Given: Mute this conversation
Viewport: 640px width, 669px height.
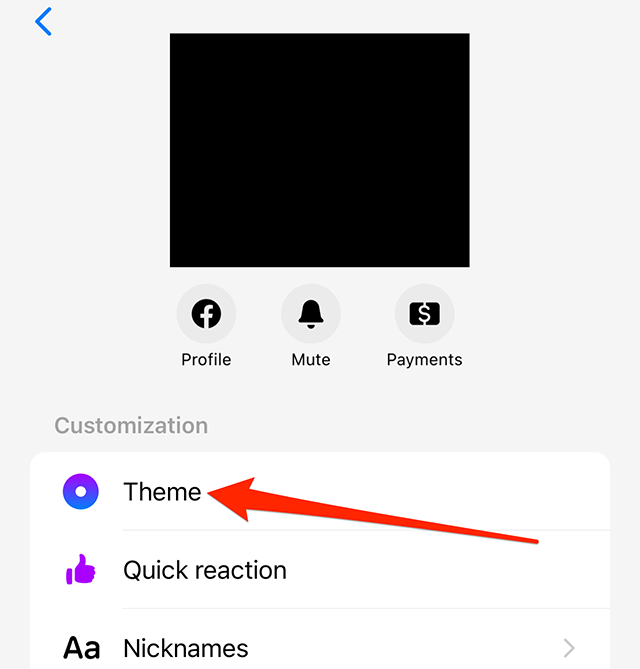Looking at the screenshot, I should coord(311,314).
